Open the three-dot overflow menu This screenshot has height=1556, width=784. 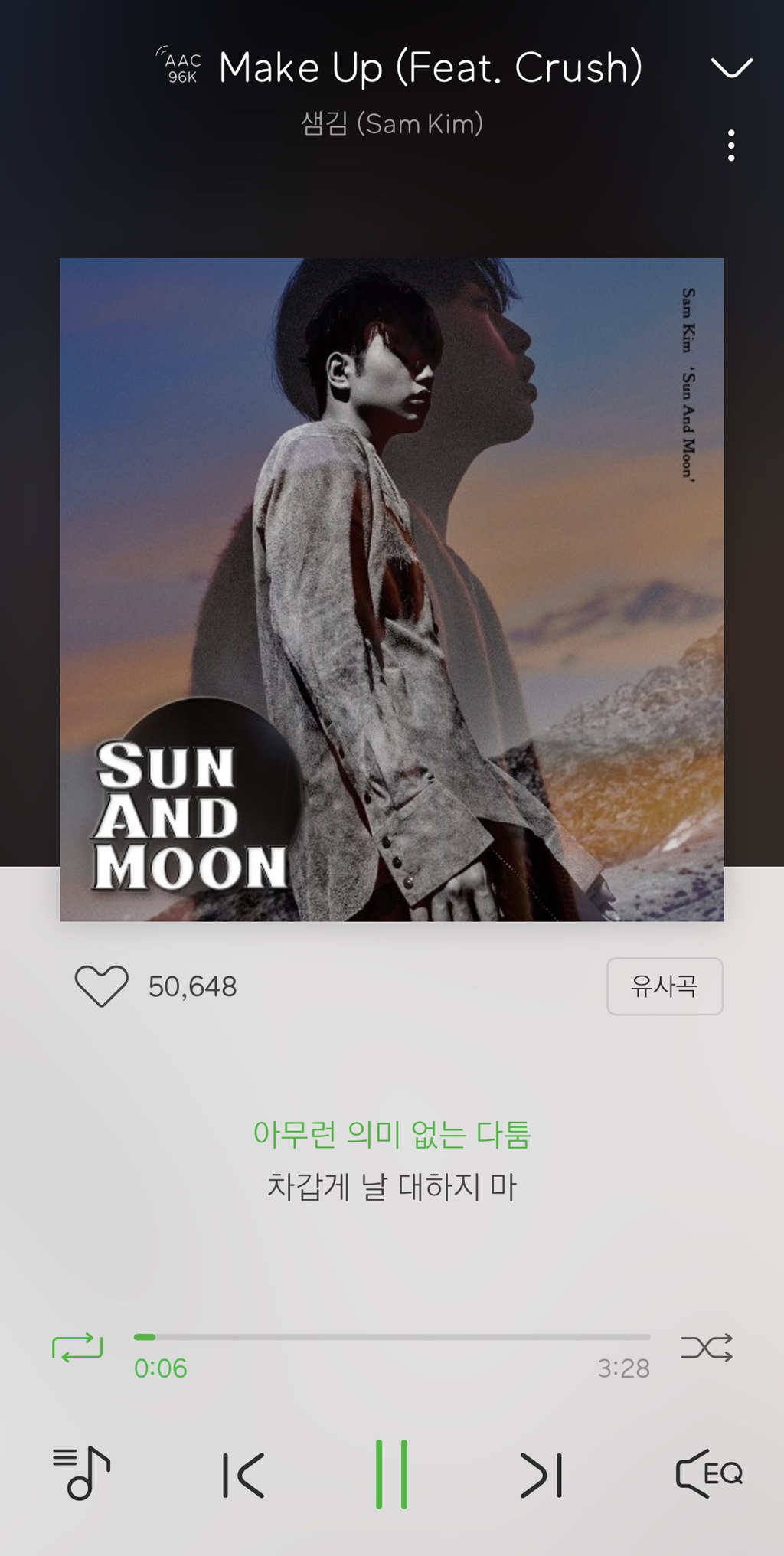pos(731,145)
